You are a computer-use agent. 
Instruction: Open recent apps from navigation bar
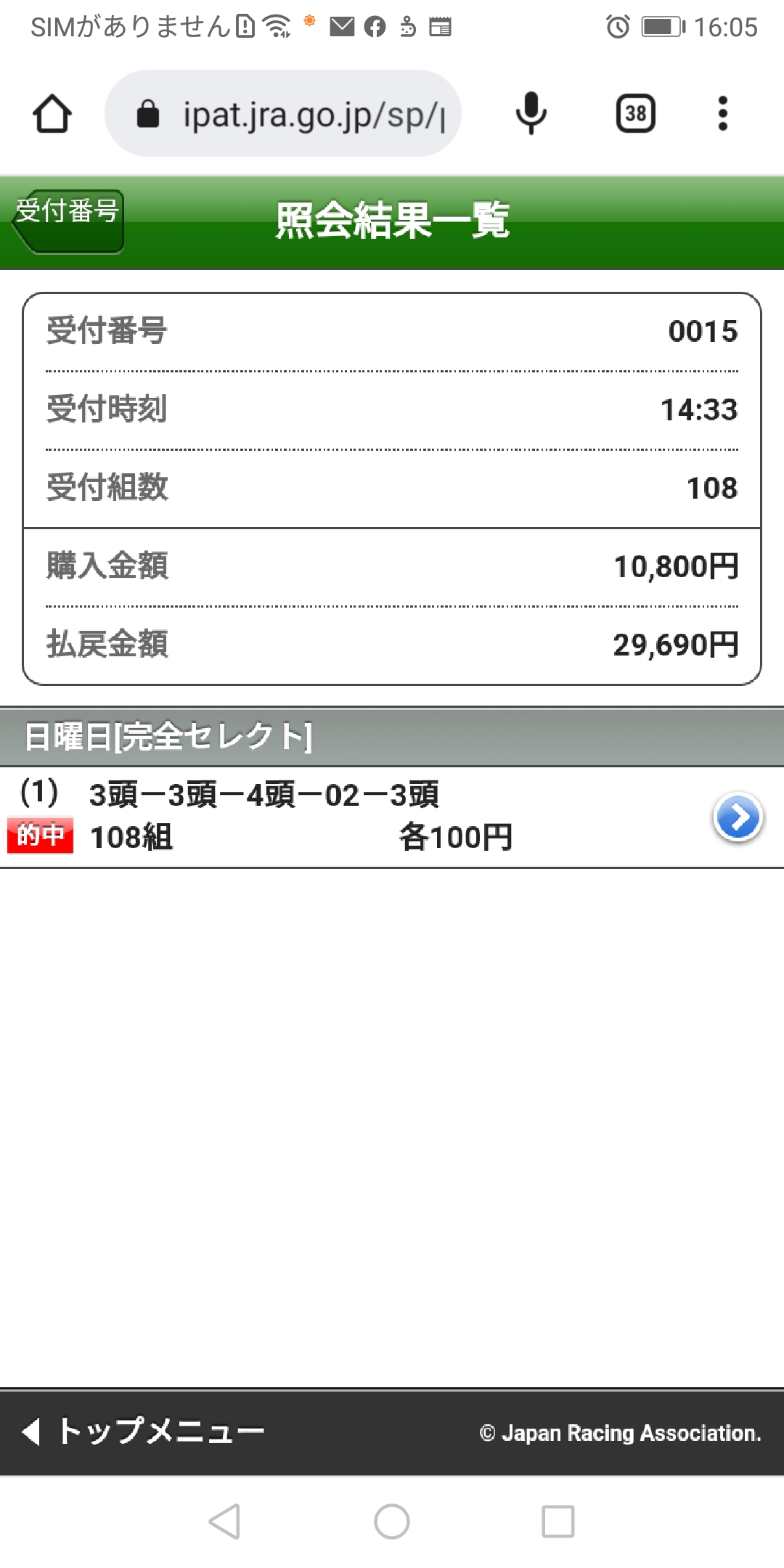coord(558,1521)
